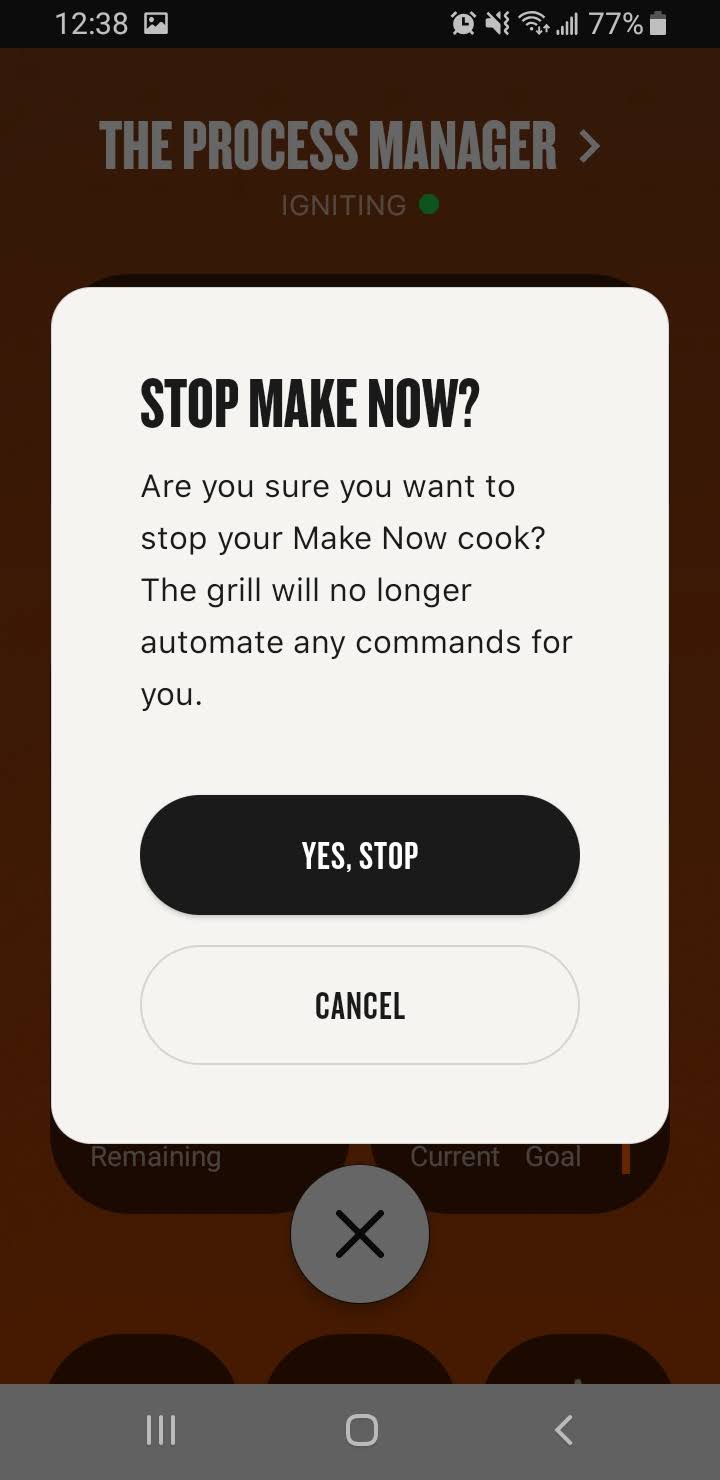Screen dimensions: 720x1480
Task: Dismiss the dialog by tapping CANCEL
Action: click(360, 1005)
